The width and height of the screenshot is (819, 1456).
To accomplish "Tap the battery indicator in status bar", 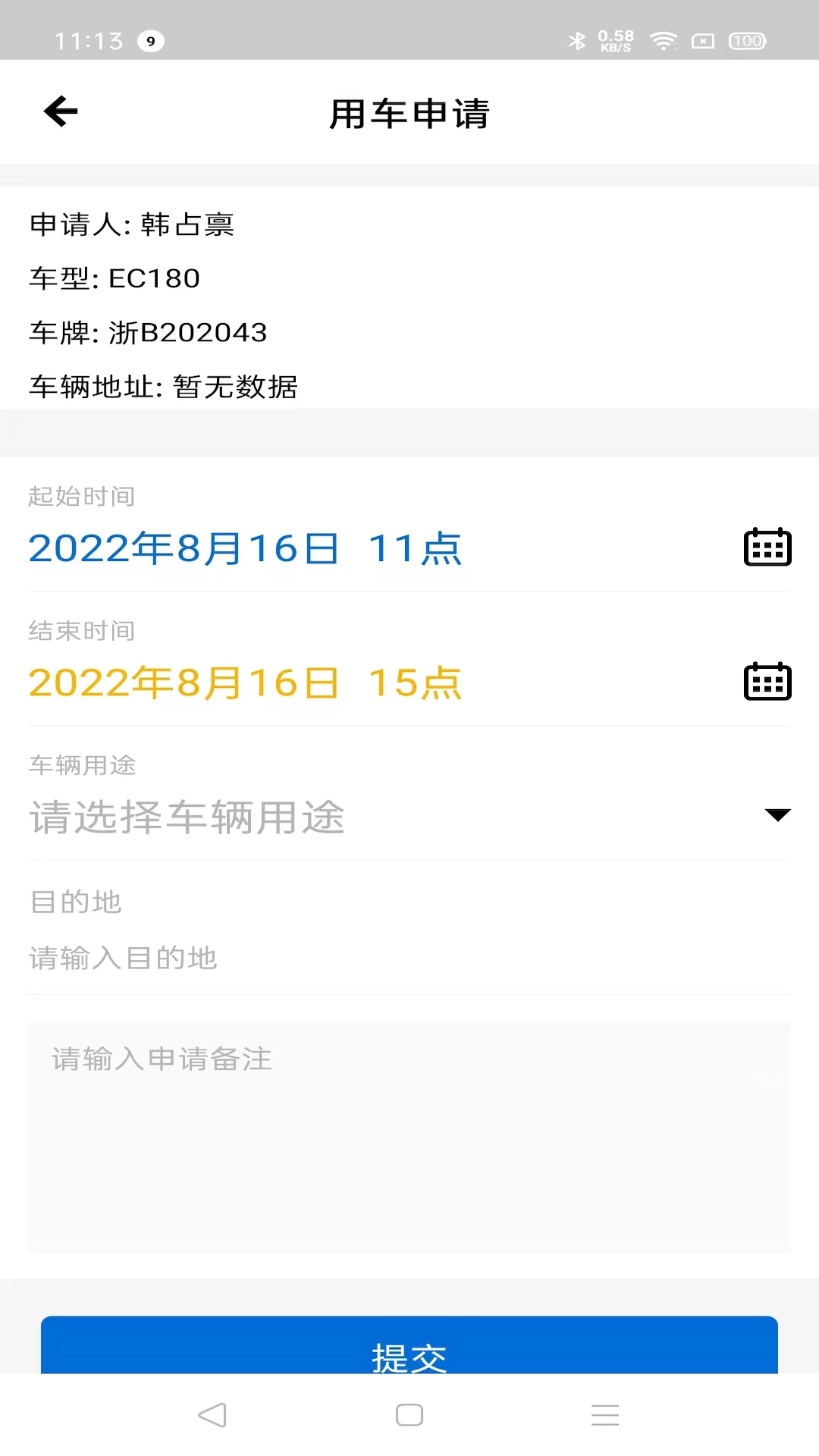I will [746, 42].
